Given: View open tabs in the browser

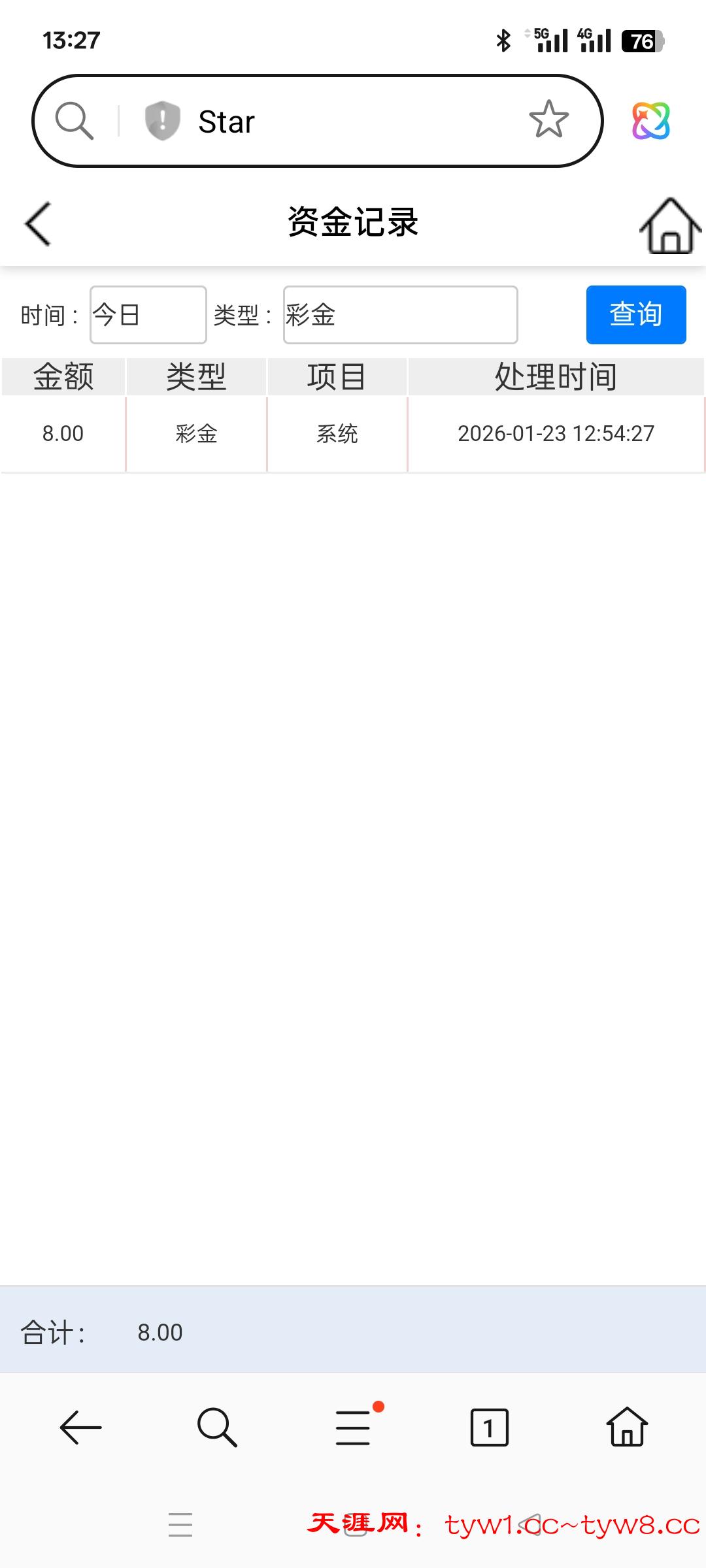Looking at the screenshot, I should [x=489, y=1428].
